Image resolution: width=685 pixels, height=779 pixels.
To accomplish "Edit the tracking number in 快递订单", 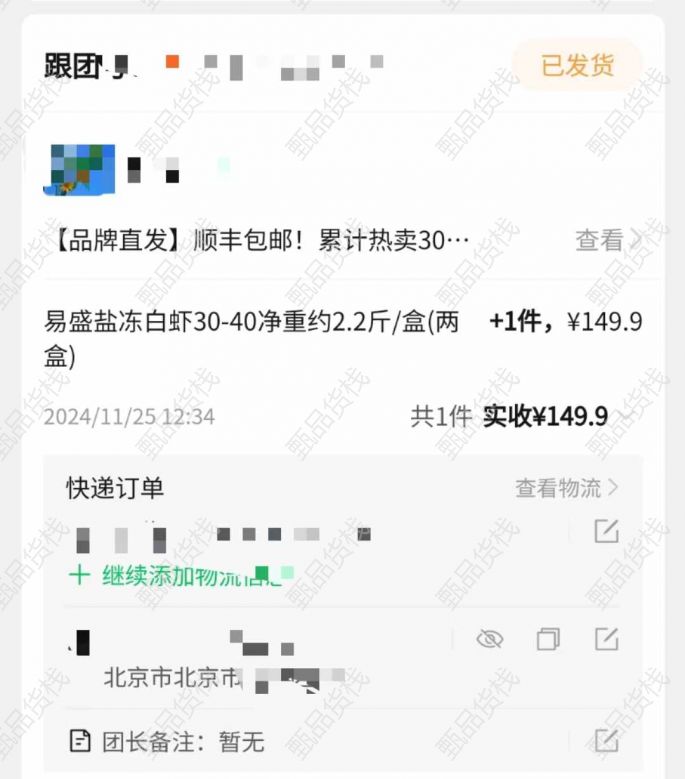I will [x=606, y=531].
